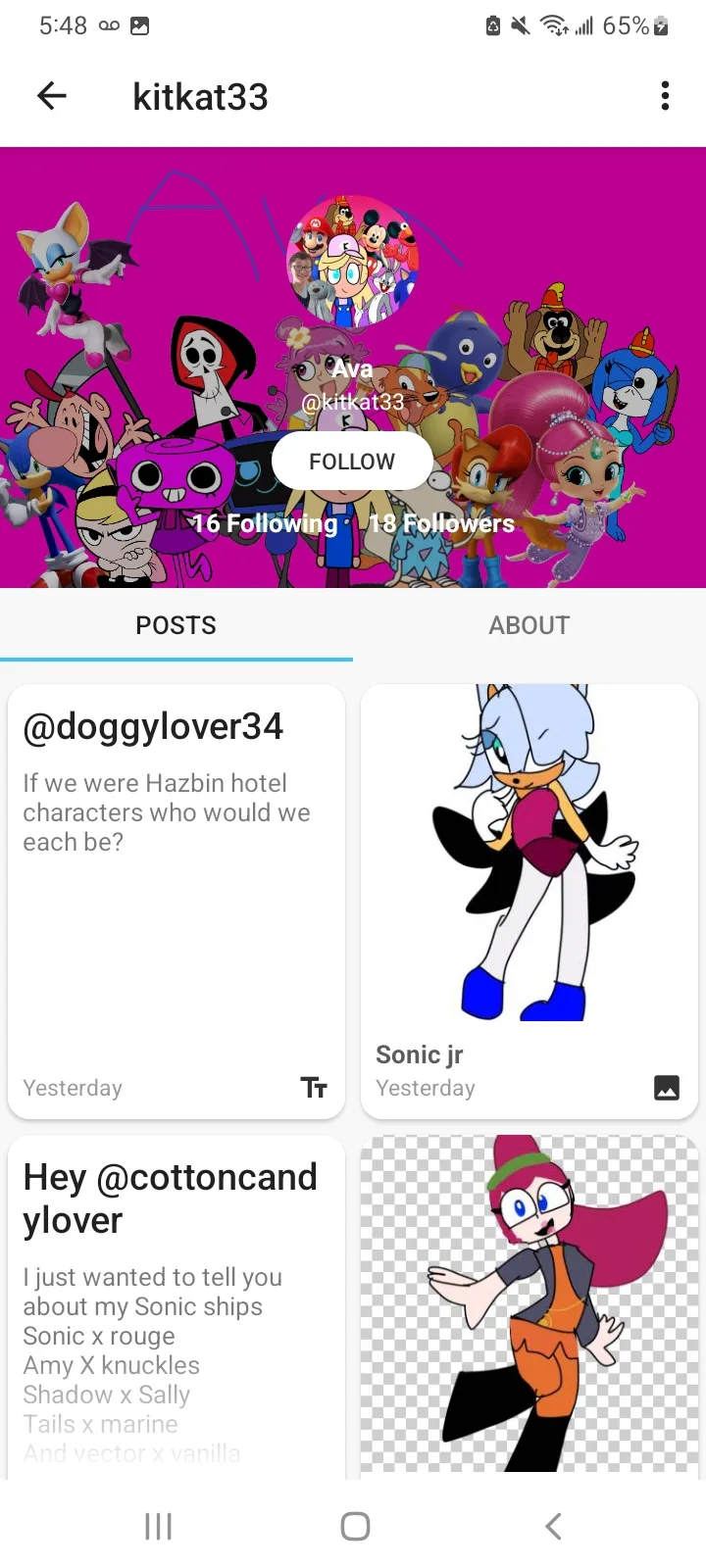View the 18 Followers list
The height and width of the screenshot is (1568, 706).
tap(441, 523)
